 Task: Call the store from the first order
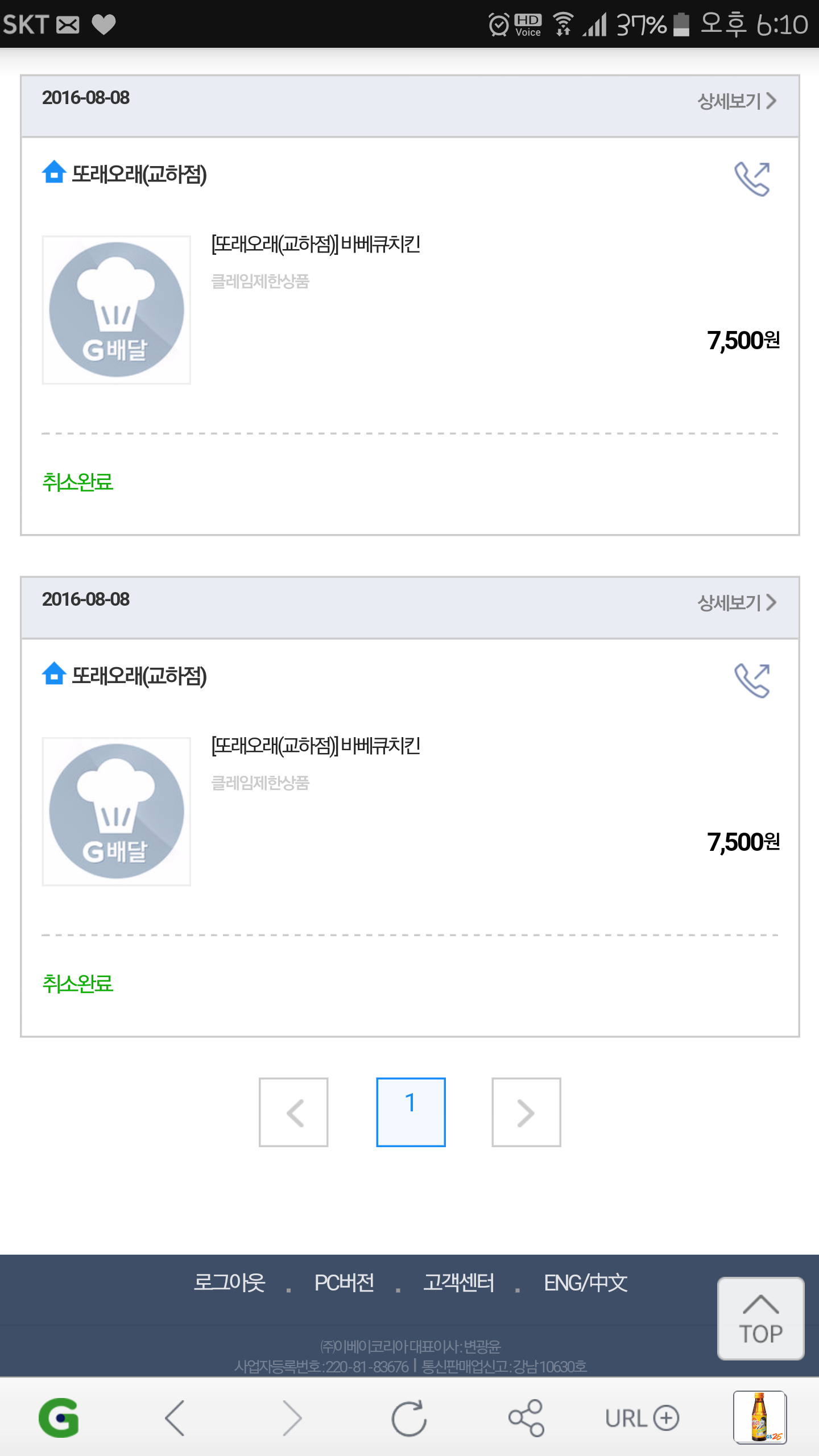[752, 179]
